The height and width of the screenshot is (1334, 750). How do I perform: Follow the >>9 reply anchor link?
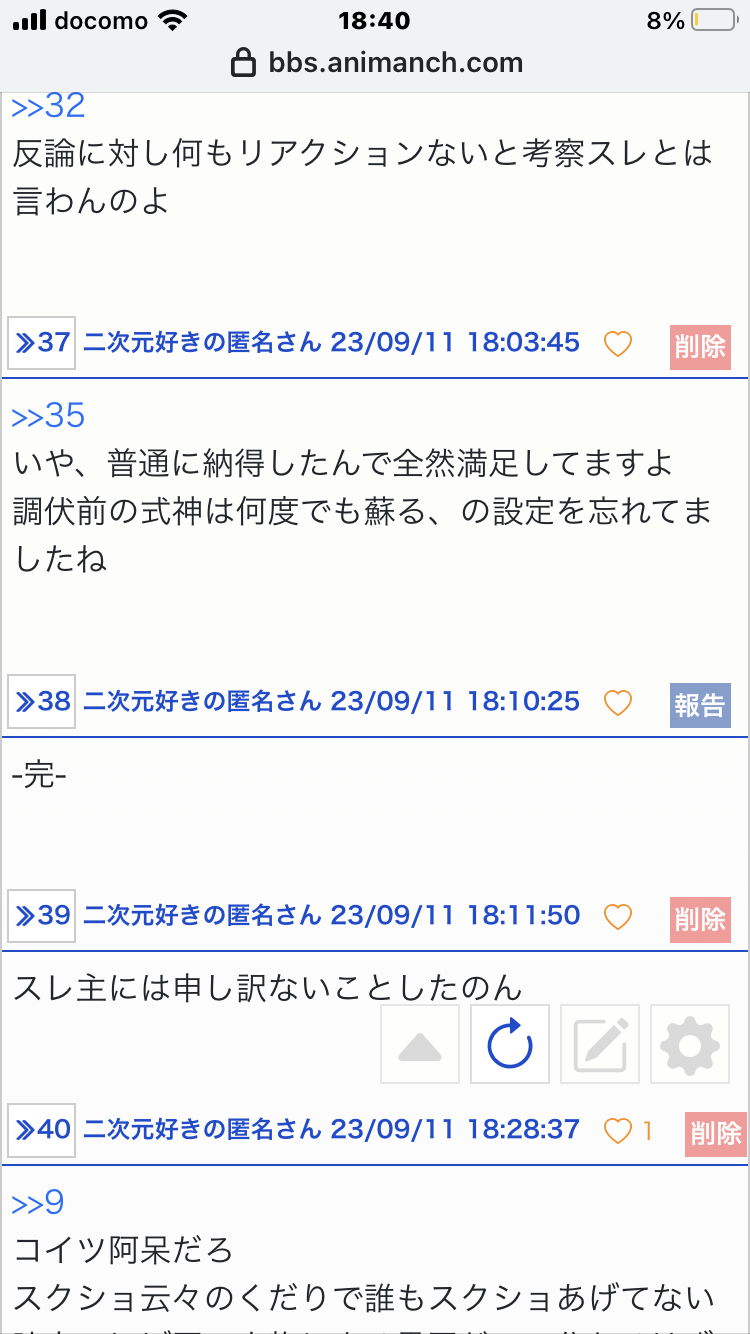38,1202
